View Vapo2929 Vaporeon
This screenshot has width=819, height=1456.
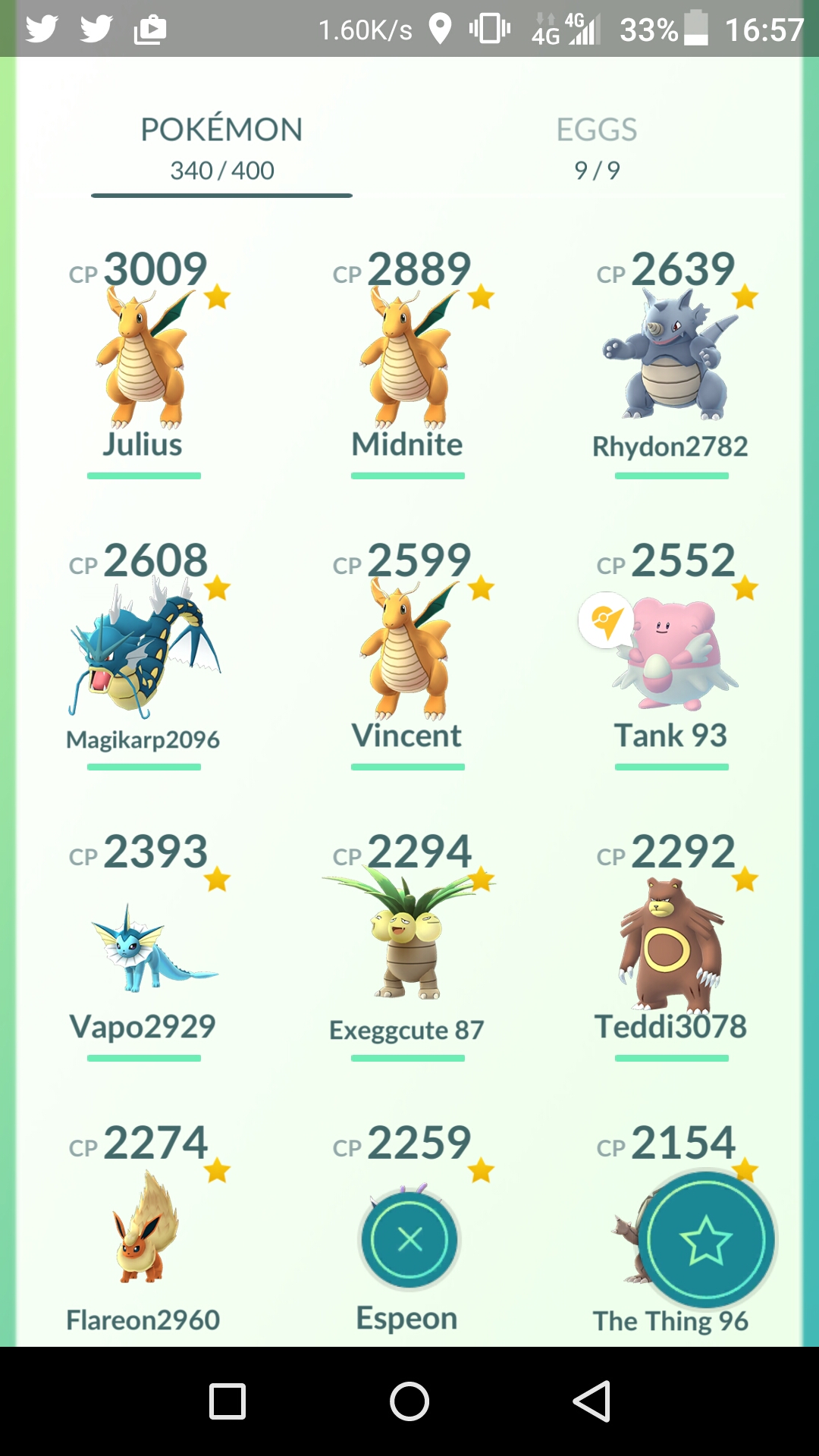[x=144, y=945]
